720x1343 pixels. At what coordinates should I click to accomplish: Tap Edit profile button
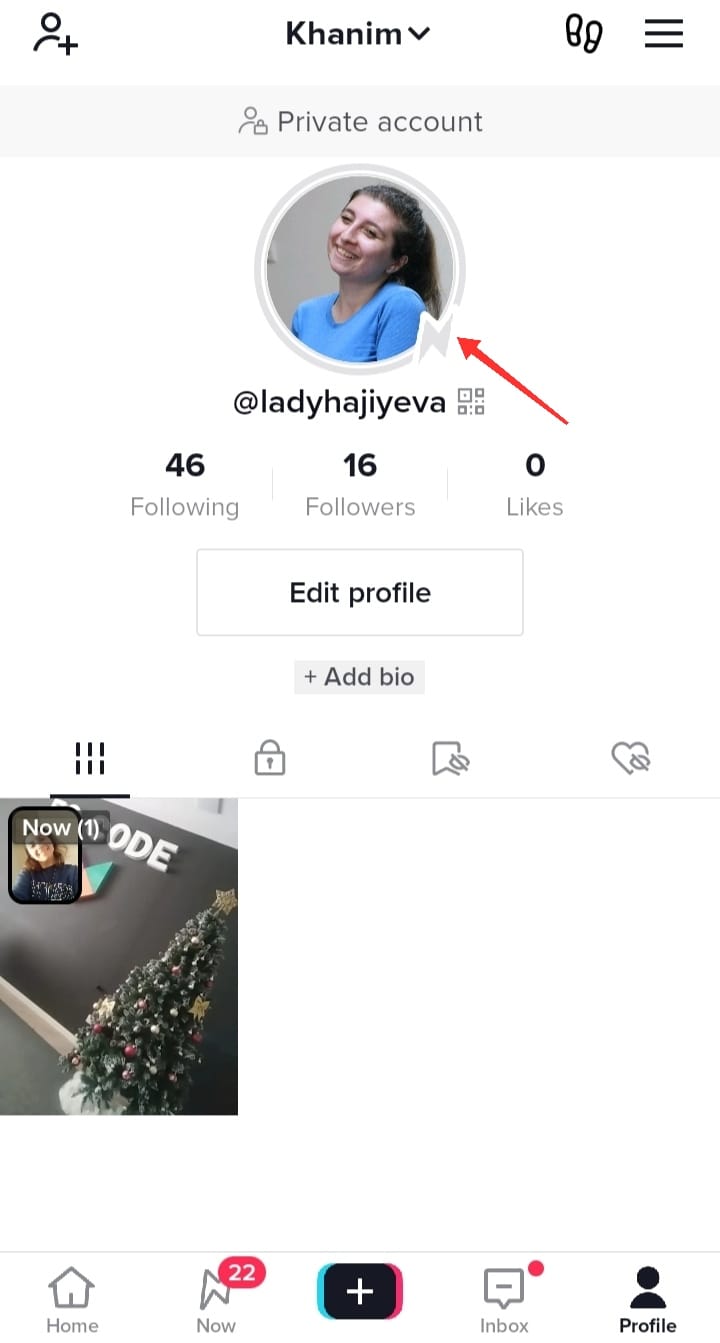(360, 592)
